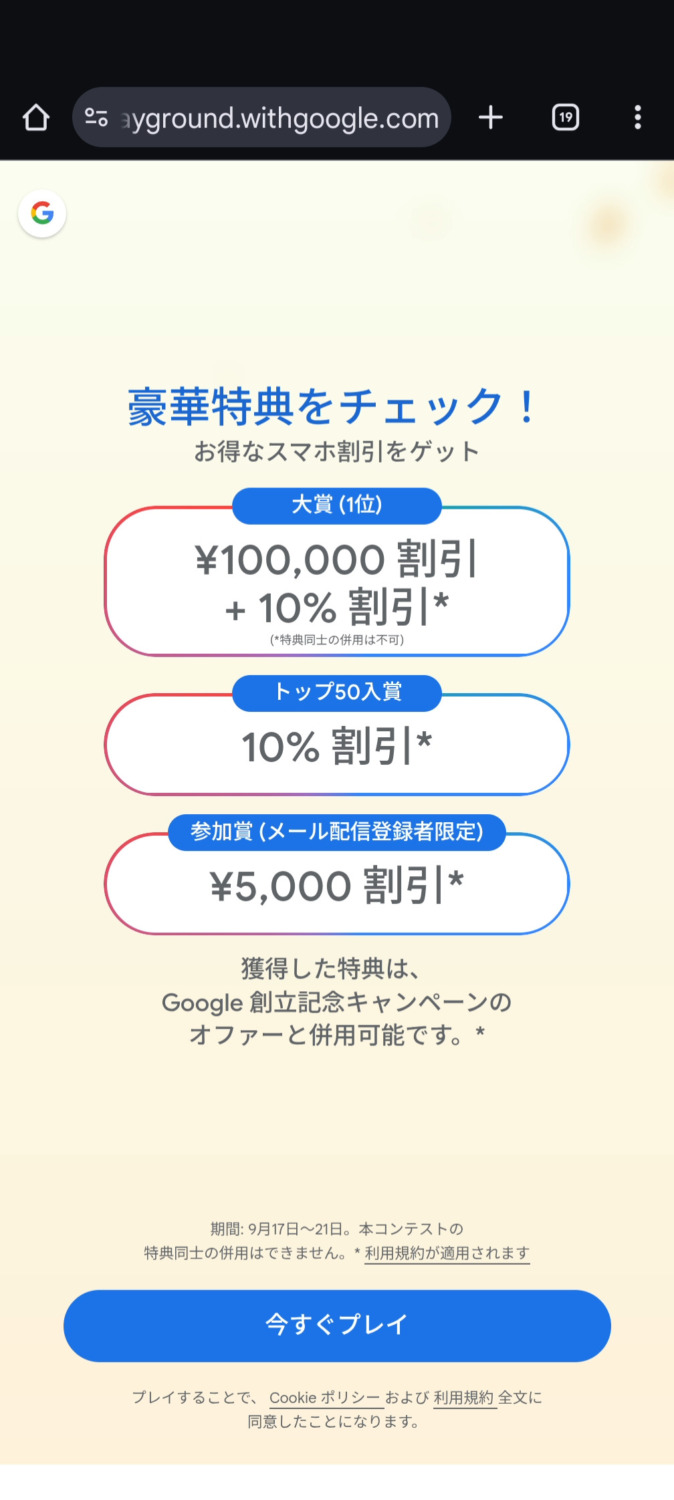Go to the browser home page
Image resolution: width=674 pixels, height=1500 pixels.
(x=36, y=118)
